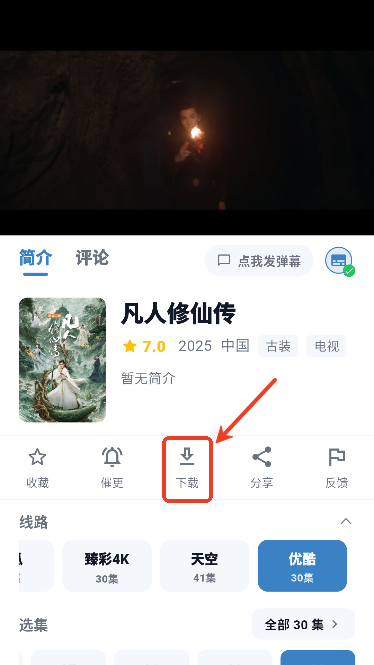
Task: Tap the 催更 bell icon
Action: click(x=112, y=468)
